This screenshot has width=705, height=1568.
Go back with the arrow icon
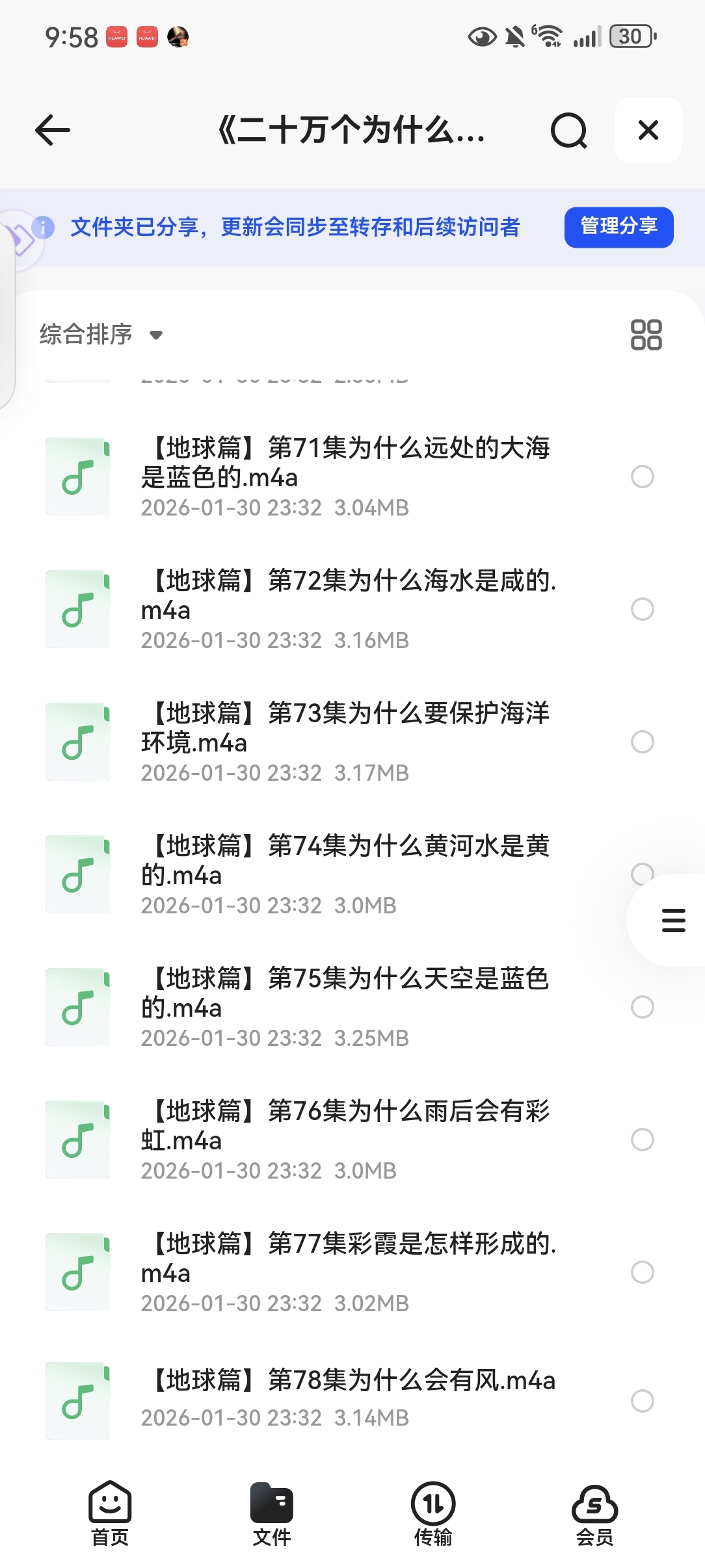53,130
